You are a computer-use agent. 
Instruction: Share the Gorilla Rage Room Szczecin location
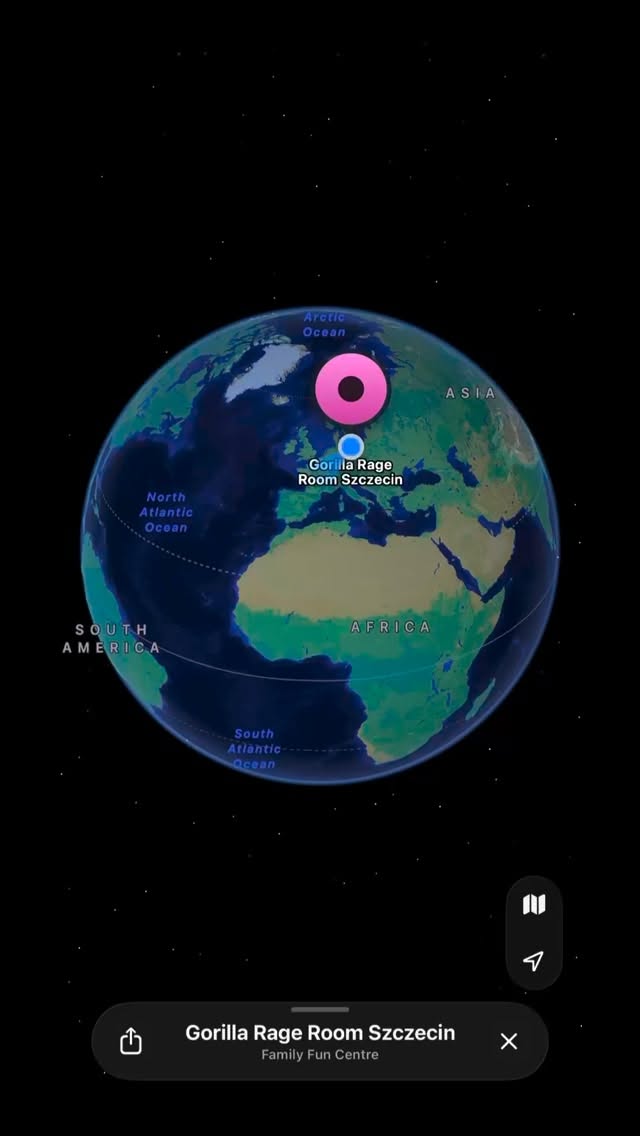pyautogui.click(x=131, y=1042)
